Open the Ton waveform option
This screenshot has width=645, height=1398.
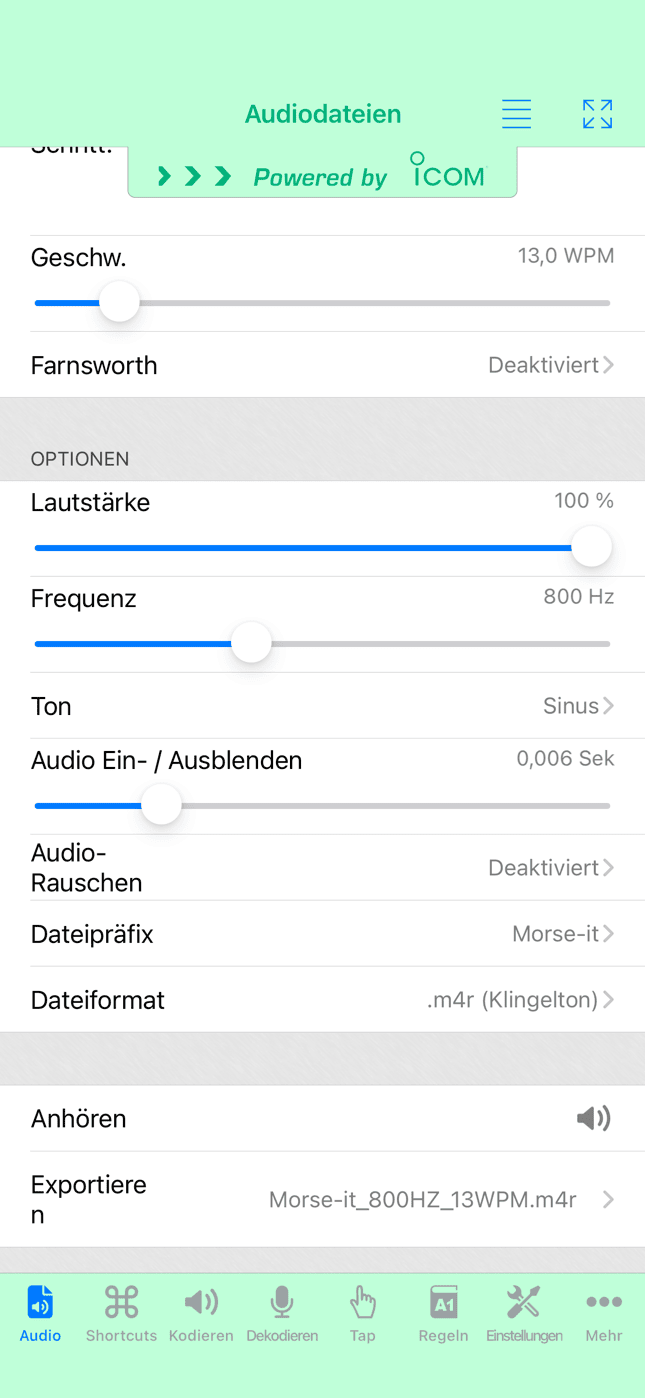(x=322, y=706)
